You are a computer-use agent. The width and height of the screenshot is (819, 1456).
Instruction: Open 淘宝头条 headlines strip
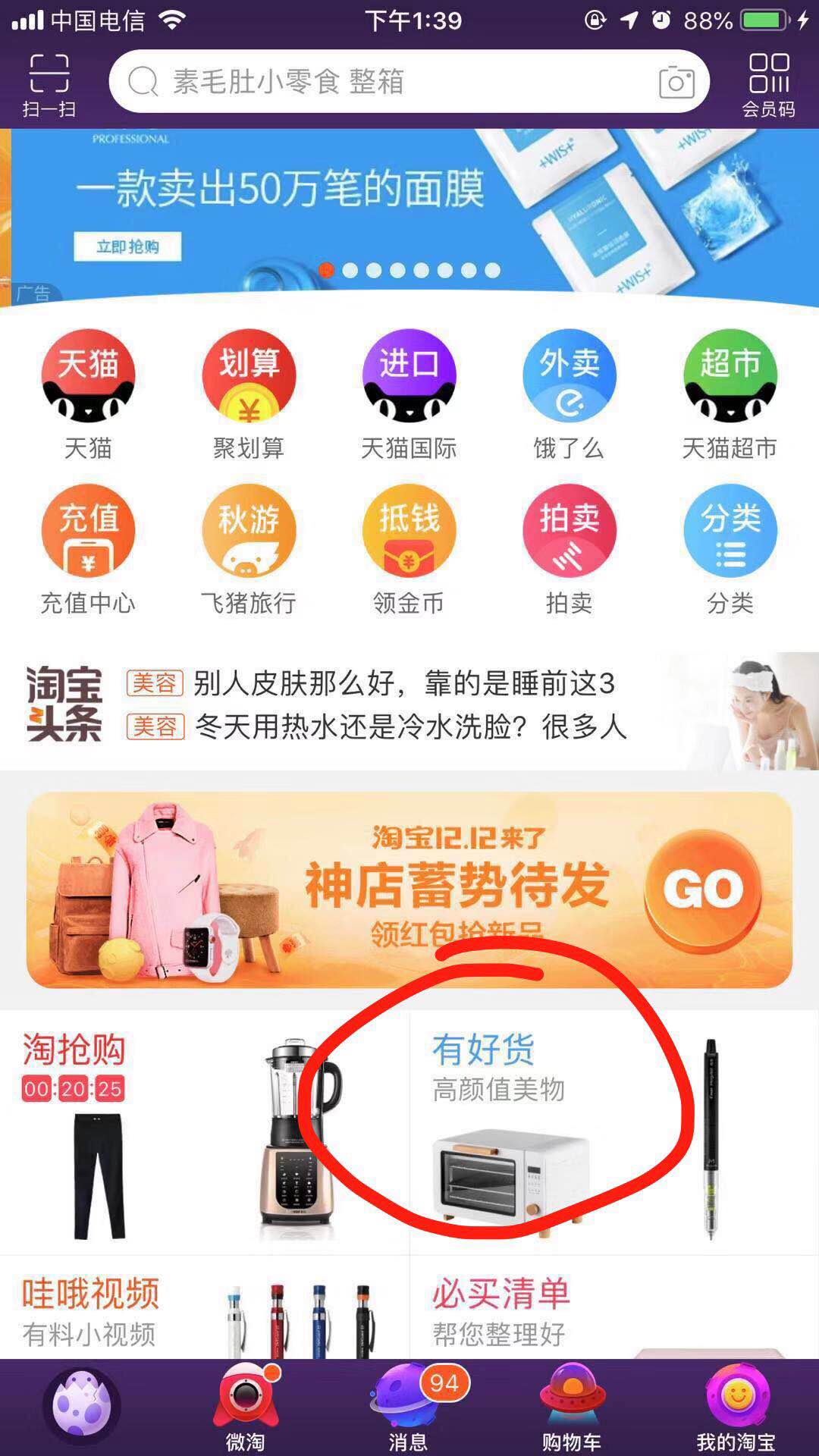click(379, 705)
